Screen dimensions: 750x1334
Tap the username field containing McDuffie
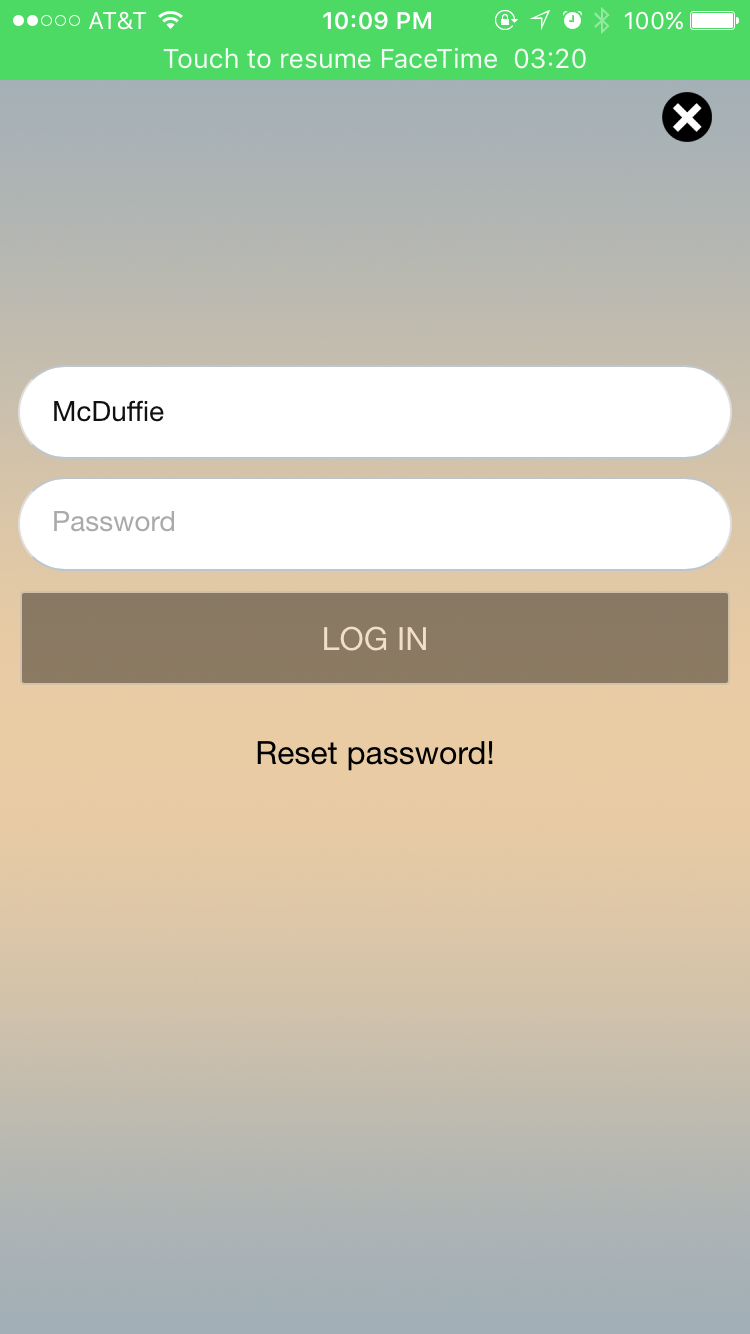tap(375, 412)
